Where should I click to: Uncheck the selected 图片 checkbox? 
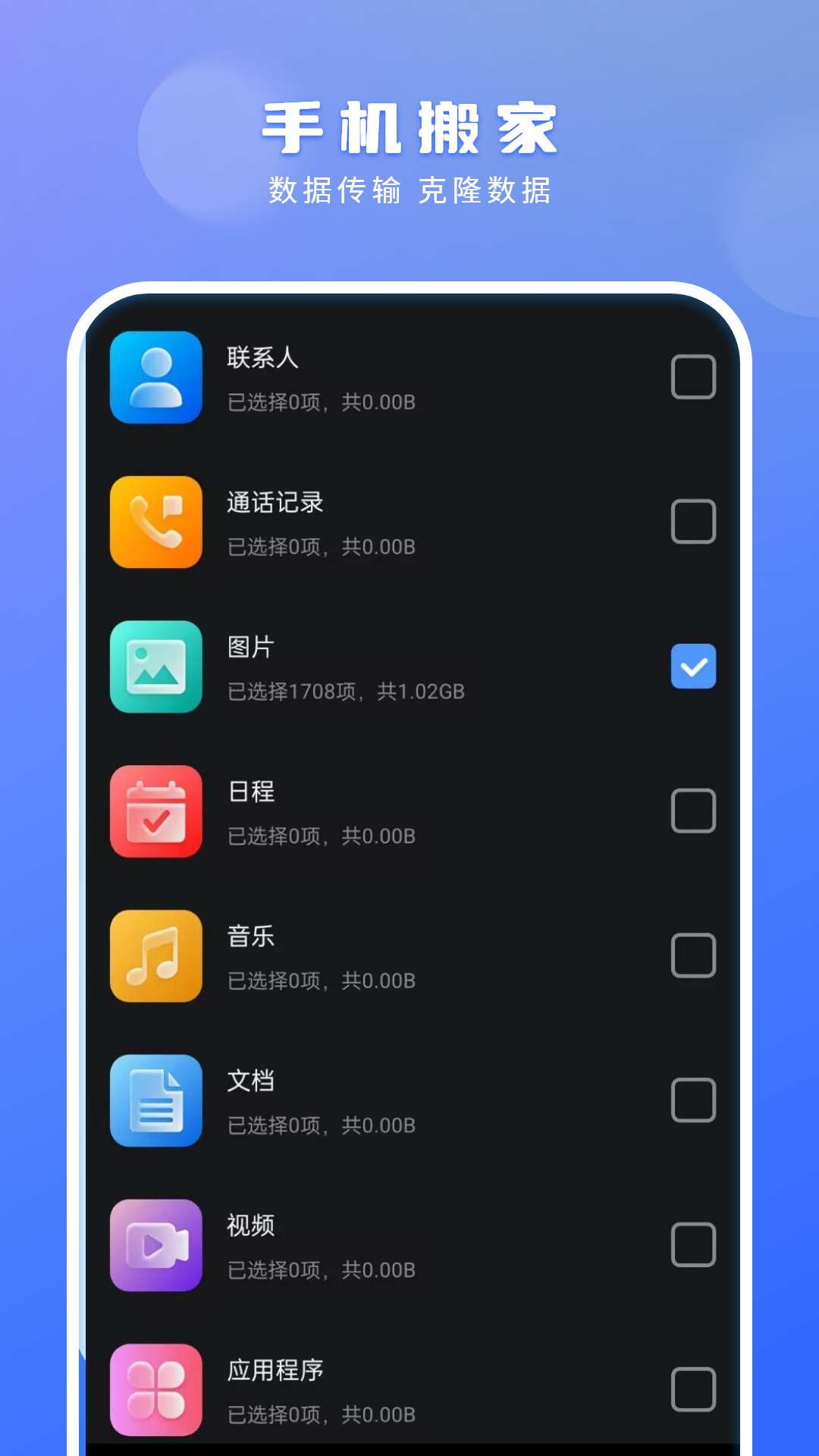tap(692, 665)
